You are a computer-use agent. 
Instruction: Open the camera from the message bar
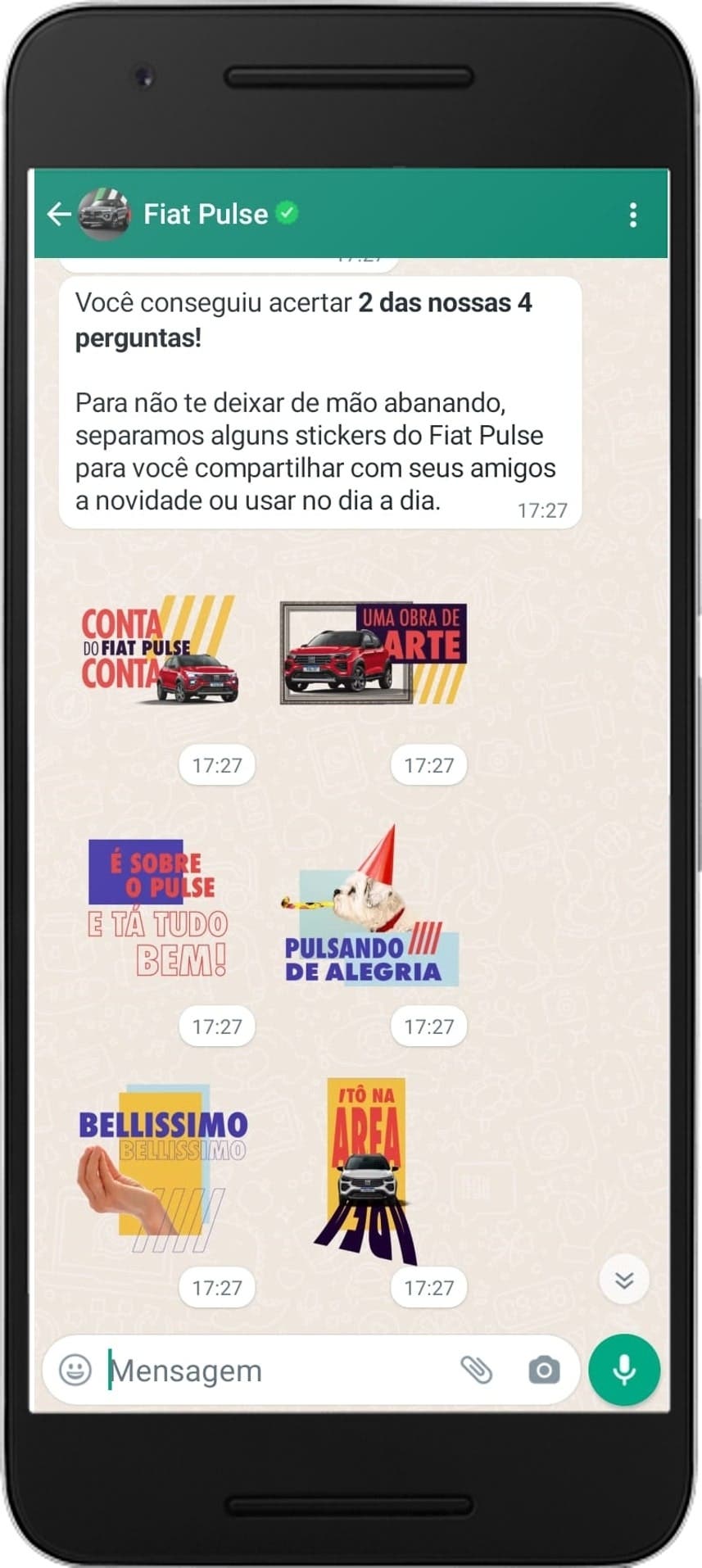(544, 1370)
